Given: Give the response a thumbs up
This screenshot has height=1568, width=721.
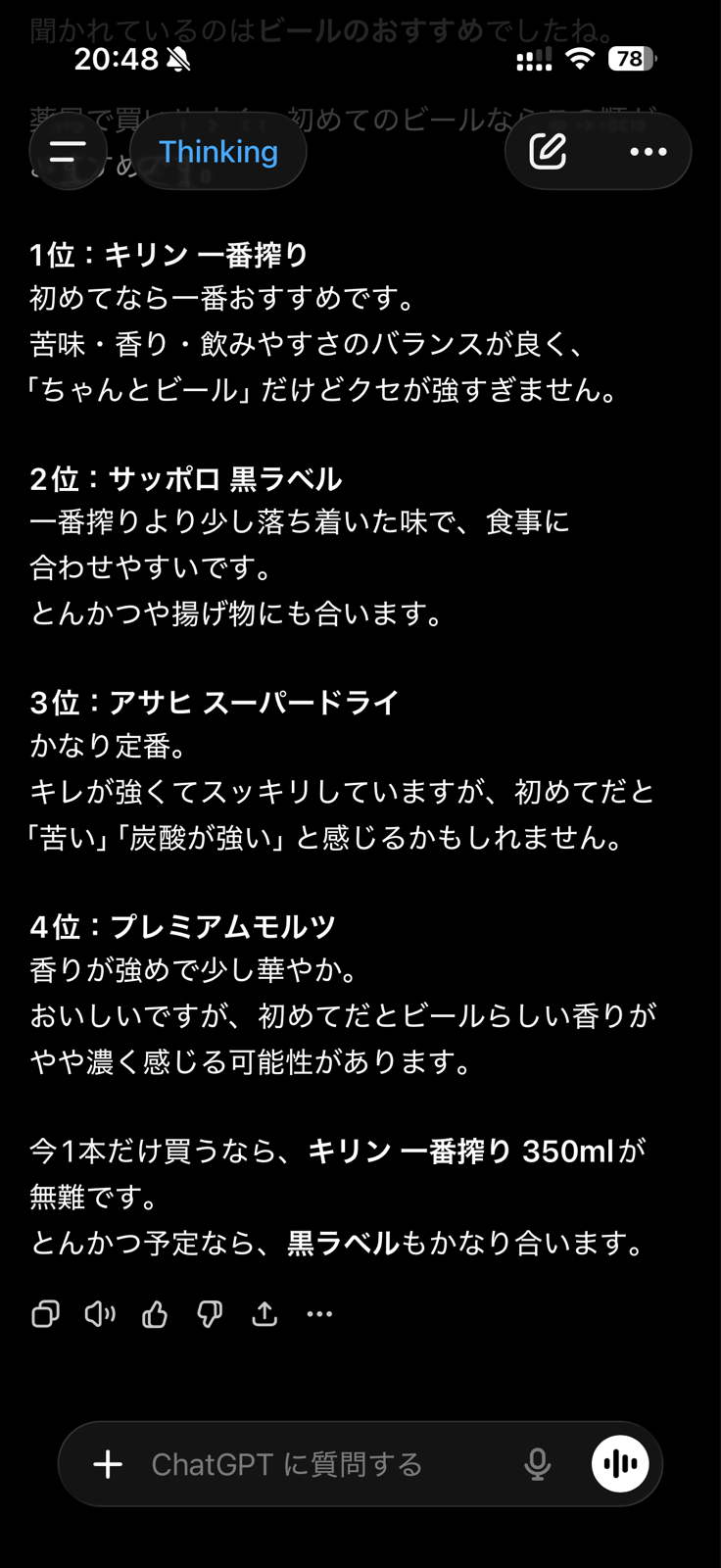Looking at the screenshot, I should coord(155,1313).
